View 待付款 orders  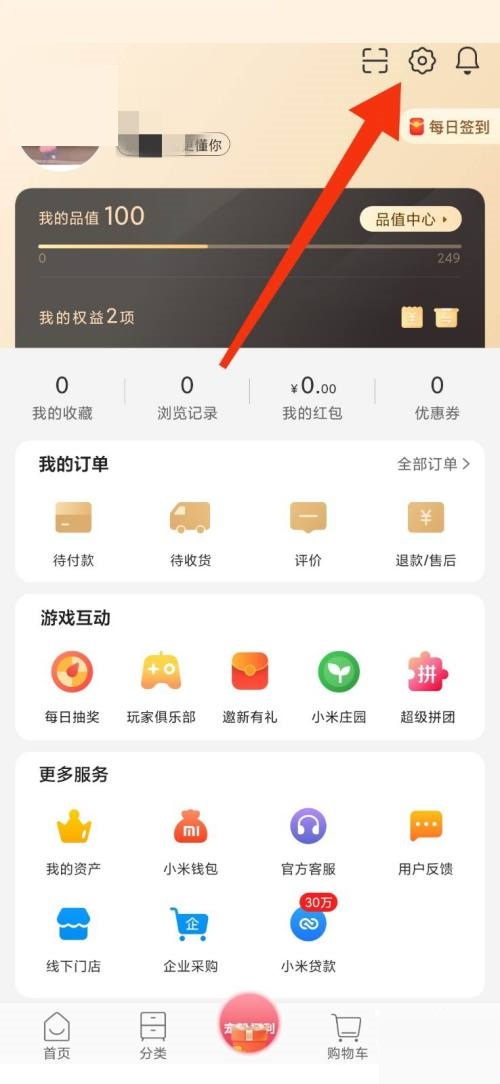73,534
